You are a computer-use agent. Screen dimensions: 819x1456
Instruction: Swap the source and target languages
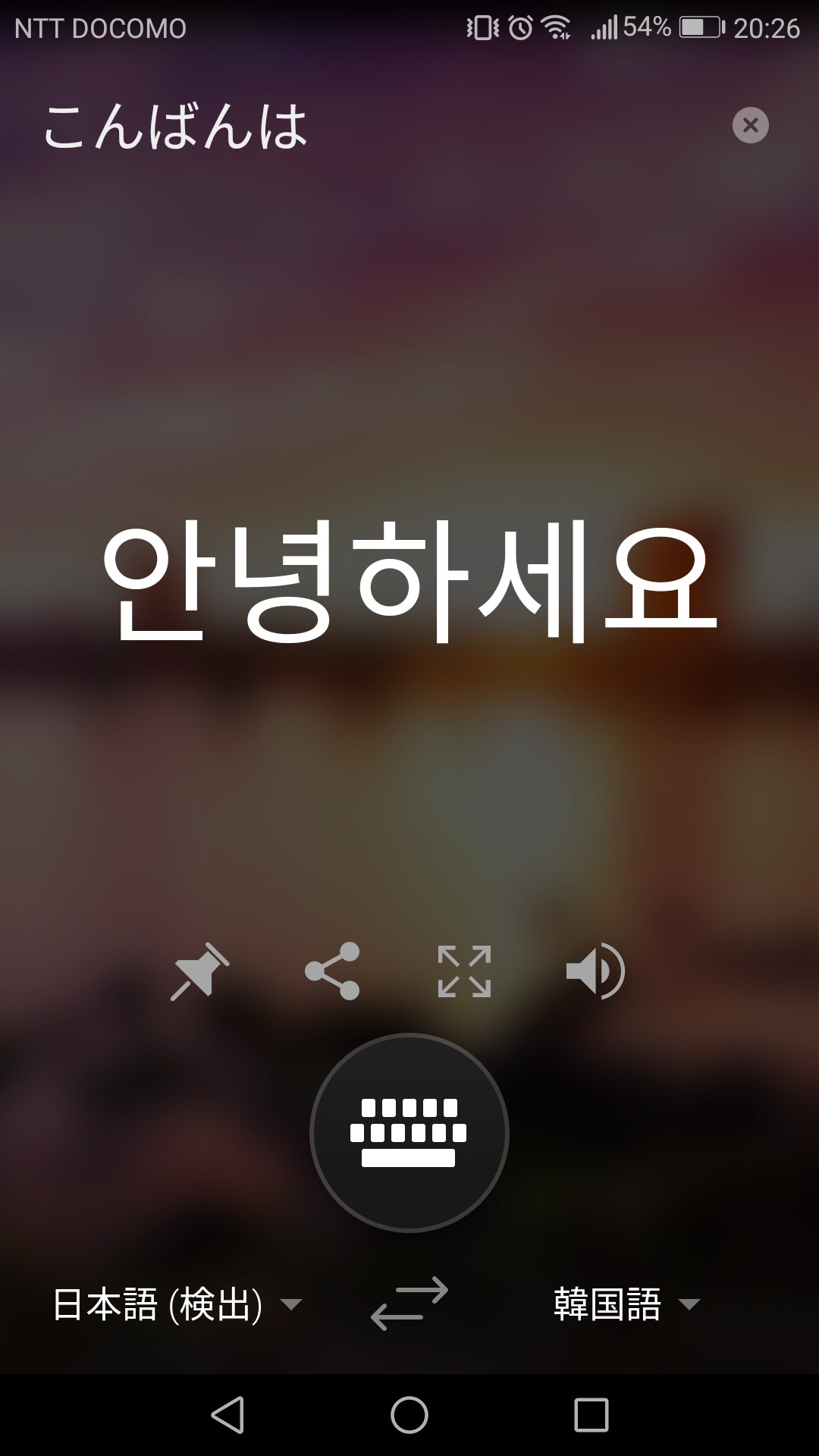click(x=409, y=1304)
